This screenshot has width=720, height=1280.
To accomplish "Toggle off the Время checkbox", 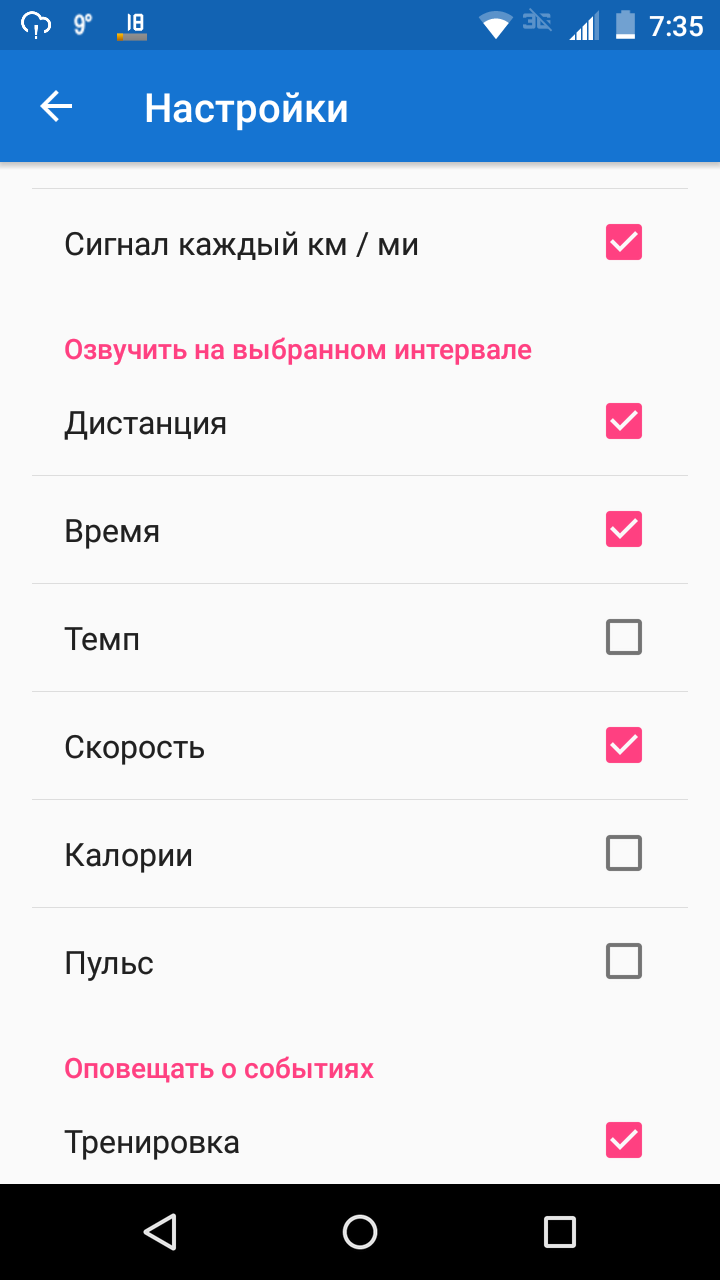I will [x=624, y=529].
